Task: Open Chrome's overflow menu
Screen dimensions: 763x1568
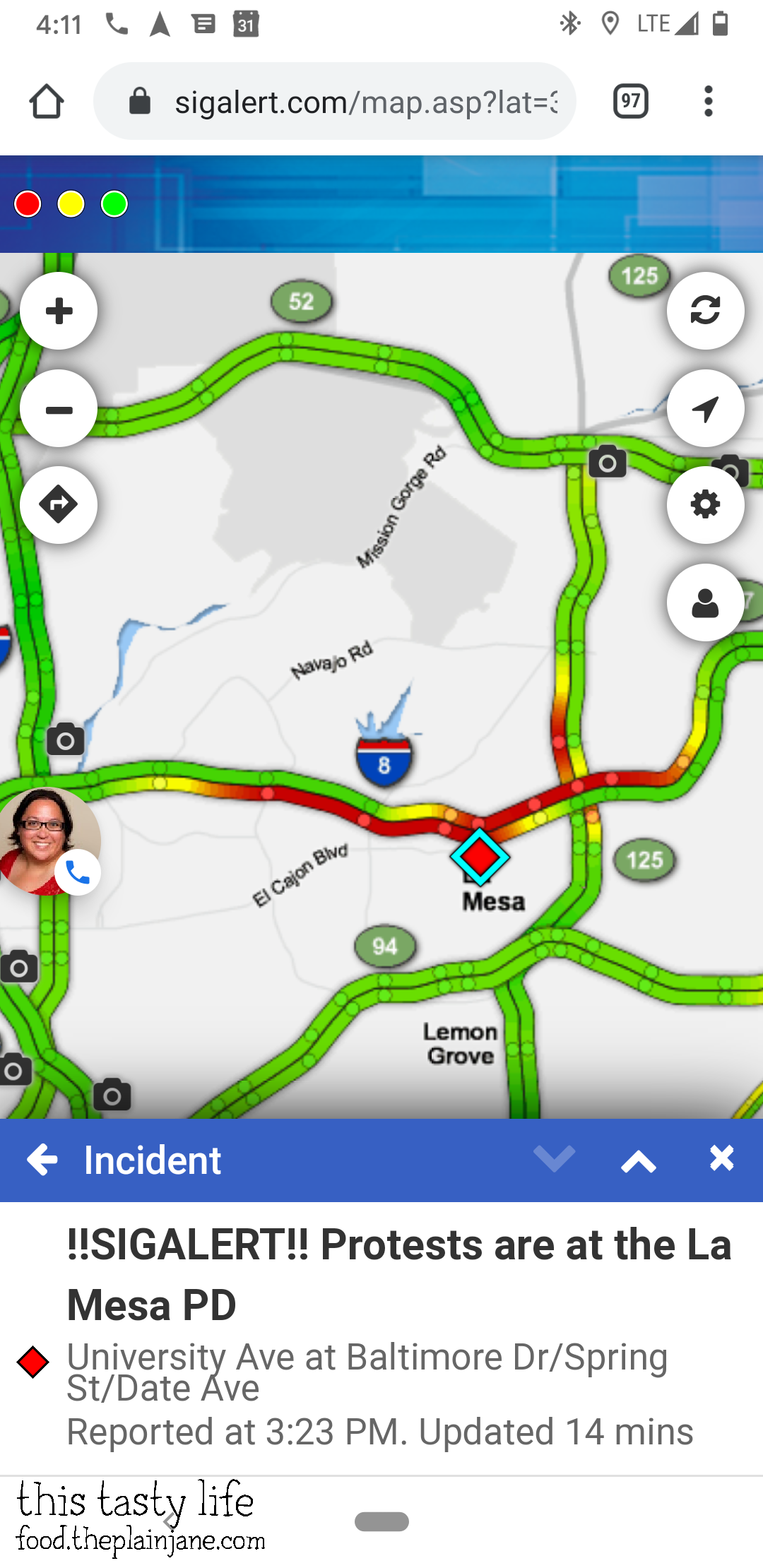Action: 708,101
